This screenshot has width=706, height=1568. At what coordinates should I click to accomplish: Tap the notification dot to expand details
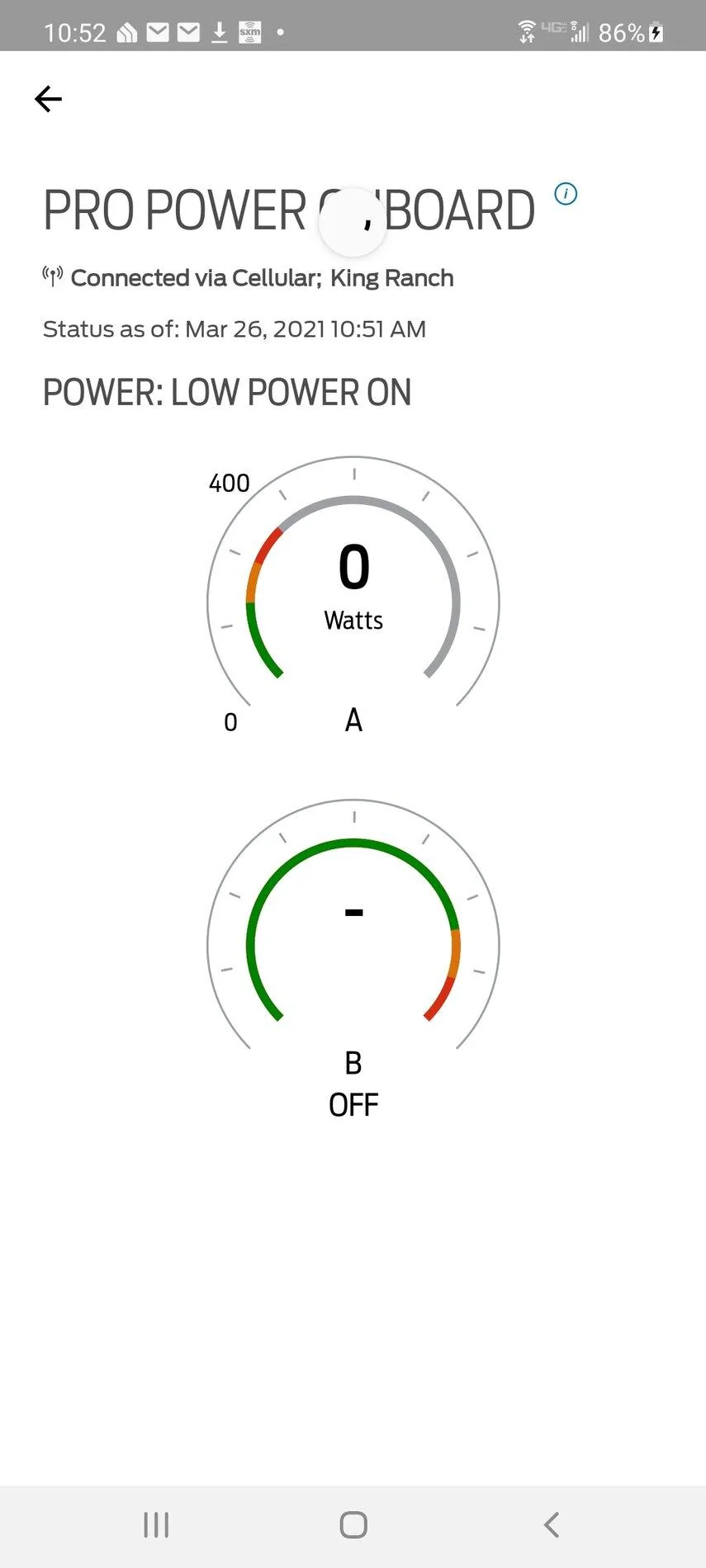281,33
